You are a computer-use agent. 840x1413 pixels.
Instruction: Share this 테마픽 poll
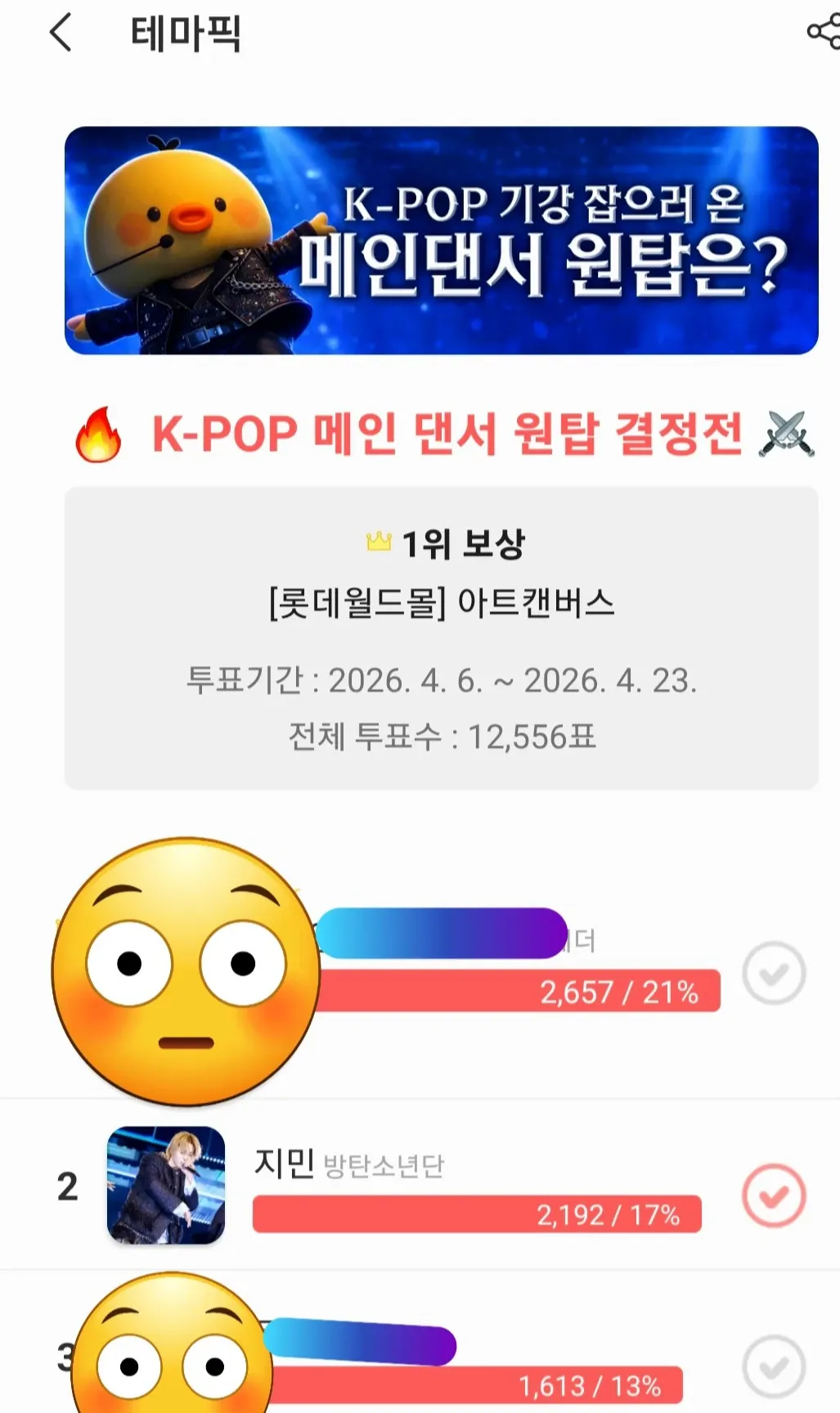tap(823, 33)
